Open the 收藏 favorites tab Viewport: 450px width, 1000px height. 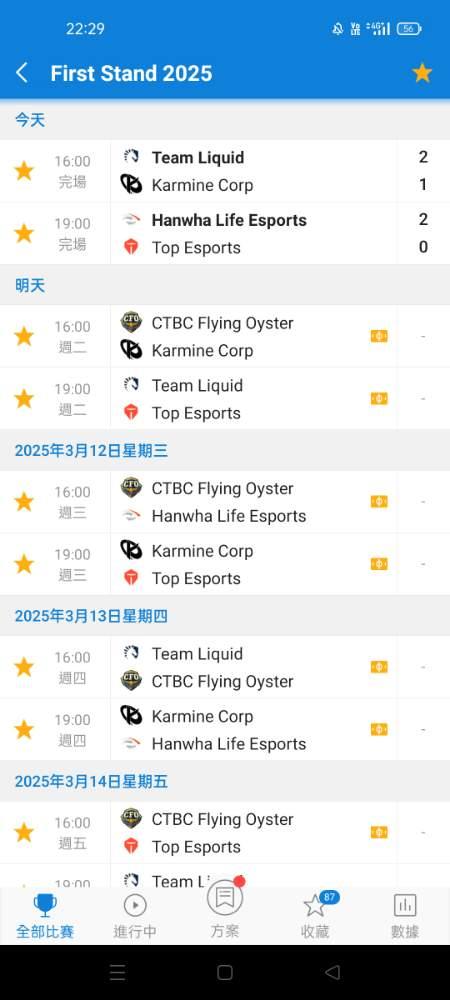(x=316, y=916)
